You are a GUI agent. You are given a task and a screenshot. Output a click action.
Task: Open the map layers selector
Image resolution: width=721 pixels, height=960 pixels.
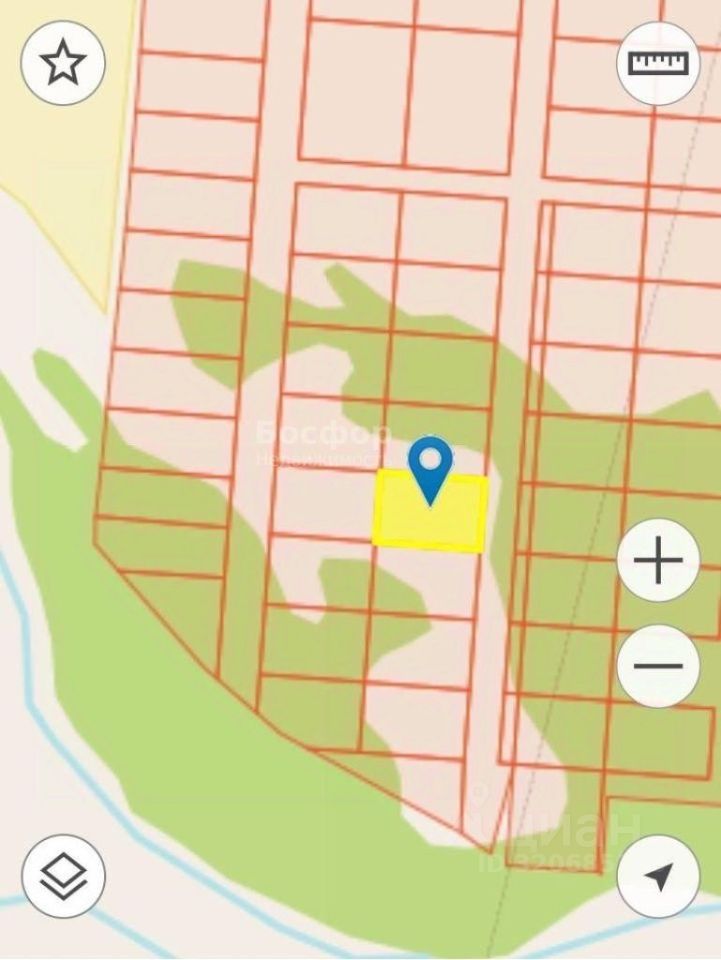pyautogui.click(x=63, y=877)
